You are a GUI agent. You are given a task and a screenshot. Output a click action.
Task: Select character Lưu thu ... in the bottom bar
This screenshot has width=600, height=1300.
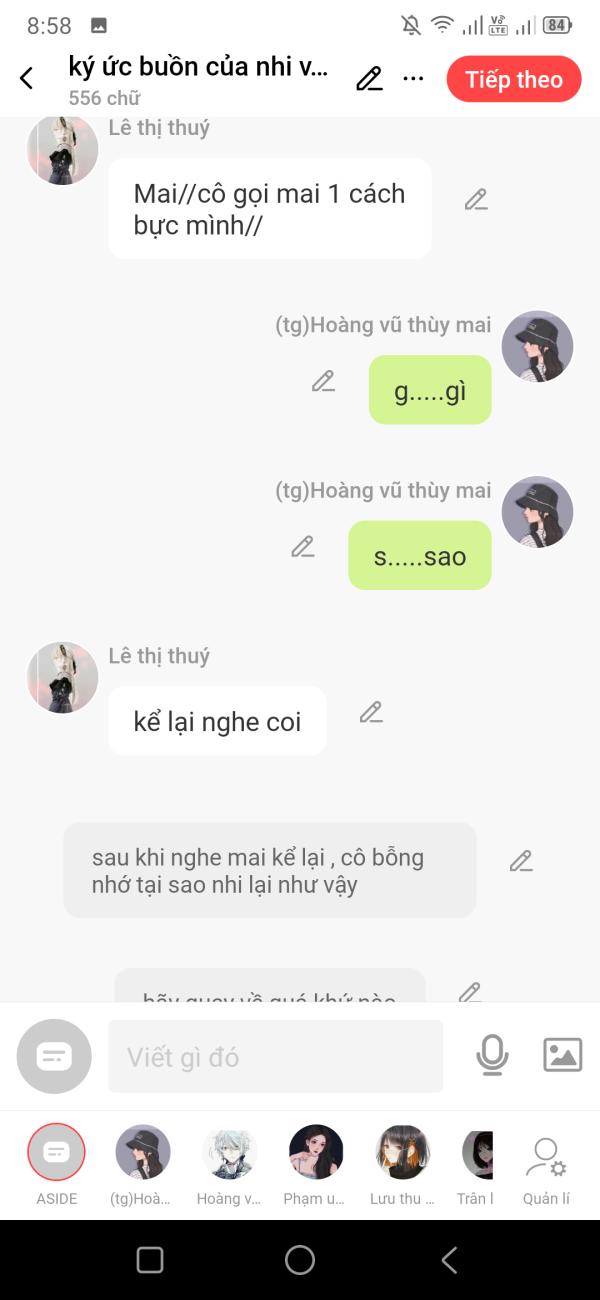[402, 1165]
